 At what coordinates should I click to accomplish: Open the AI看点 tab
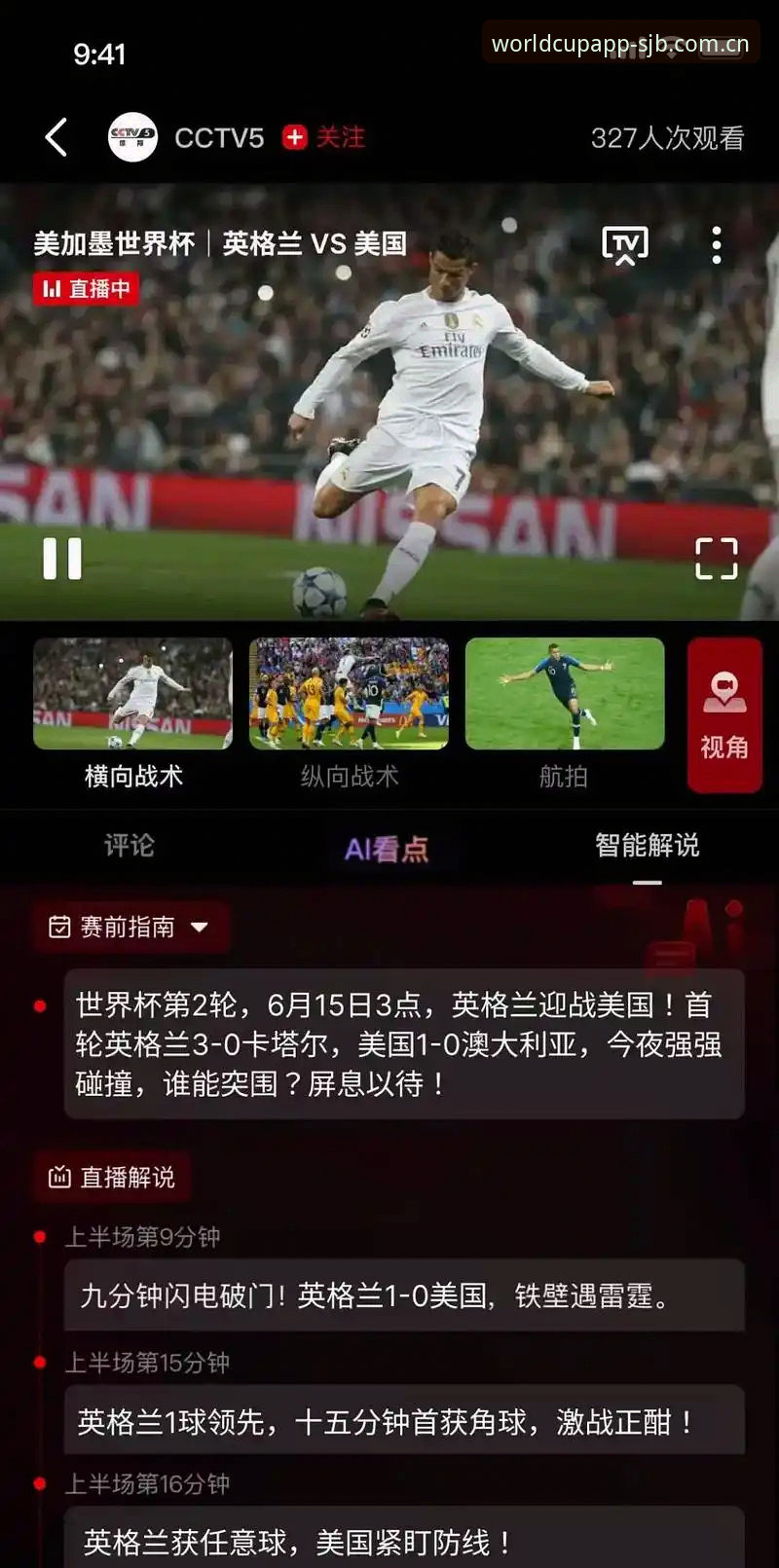pyautogui.click(x=387, y=849)
